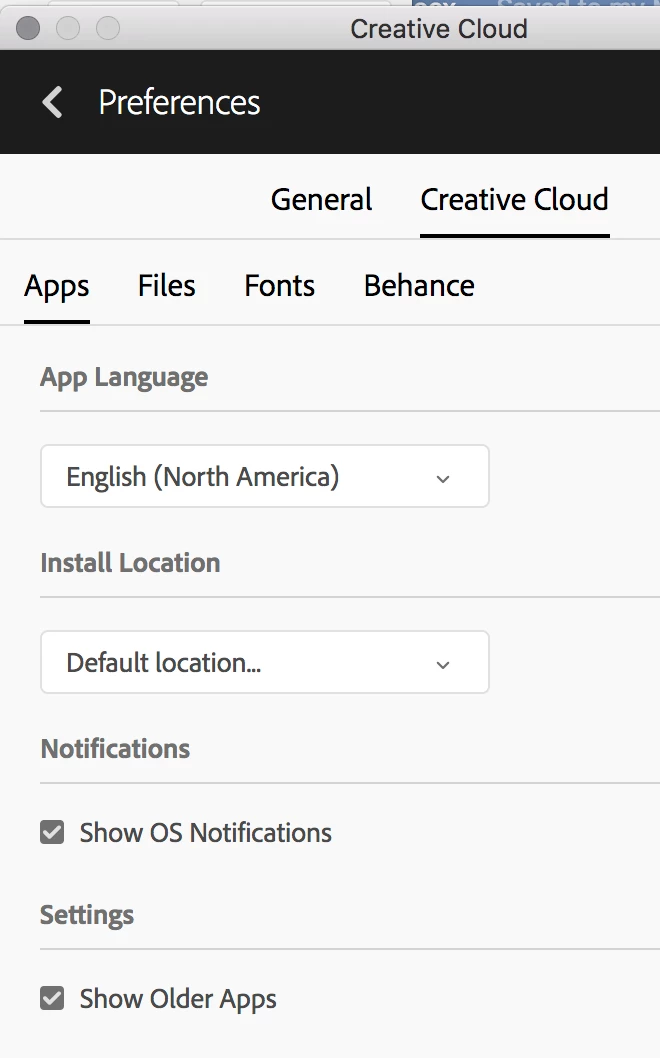660x1058 pixels.
Task: Expand the App Language dropdown
Action: click(x=264, y=477)
